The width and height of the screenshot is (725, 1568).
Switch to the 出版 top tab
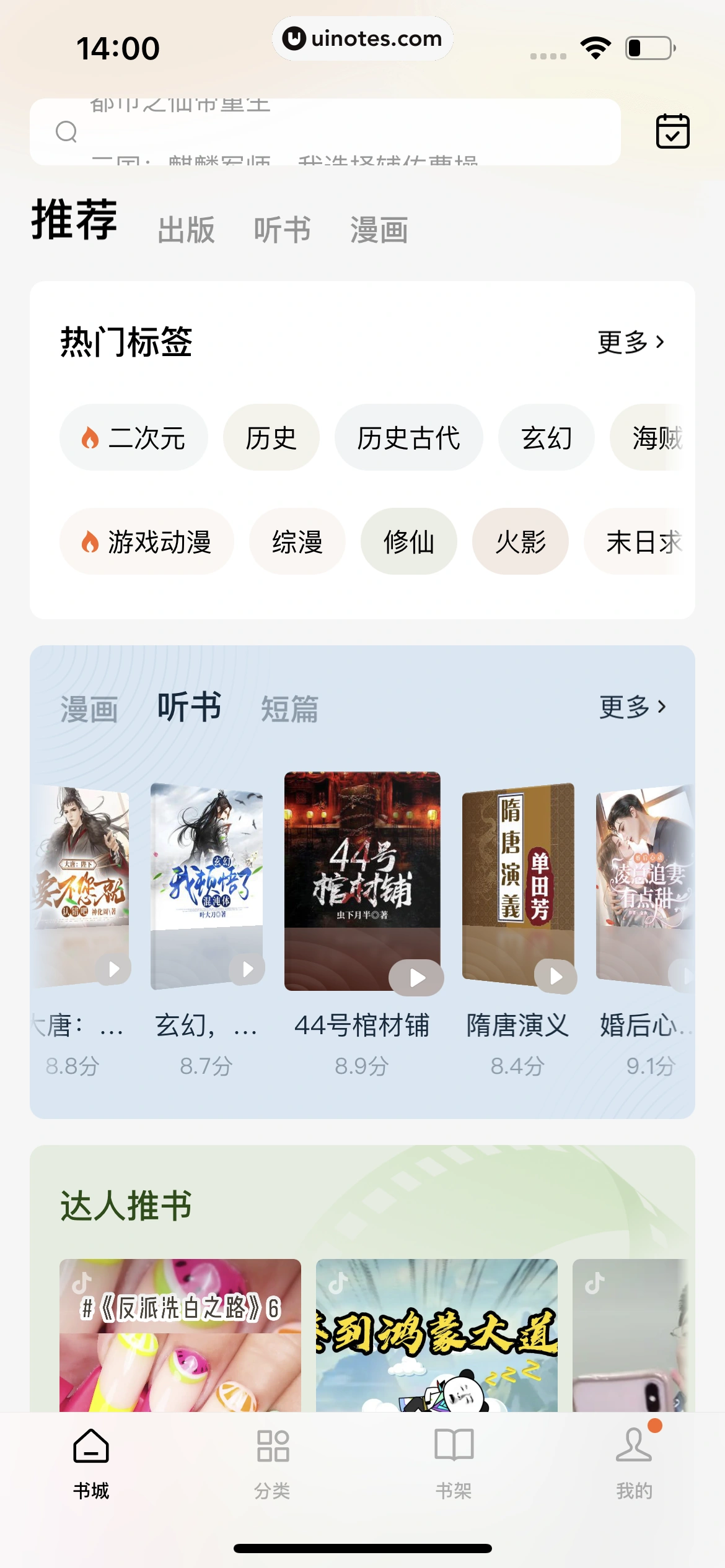186,230
